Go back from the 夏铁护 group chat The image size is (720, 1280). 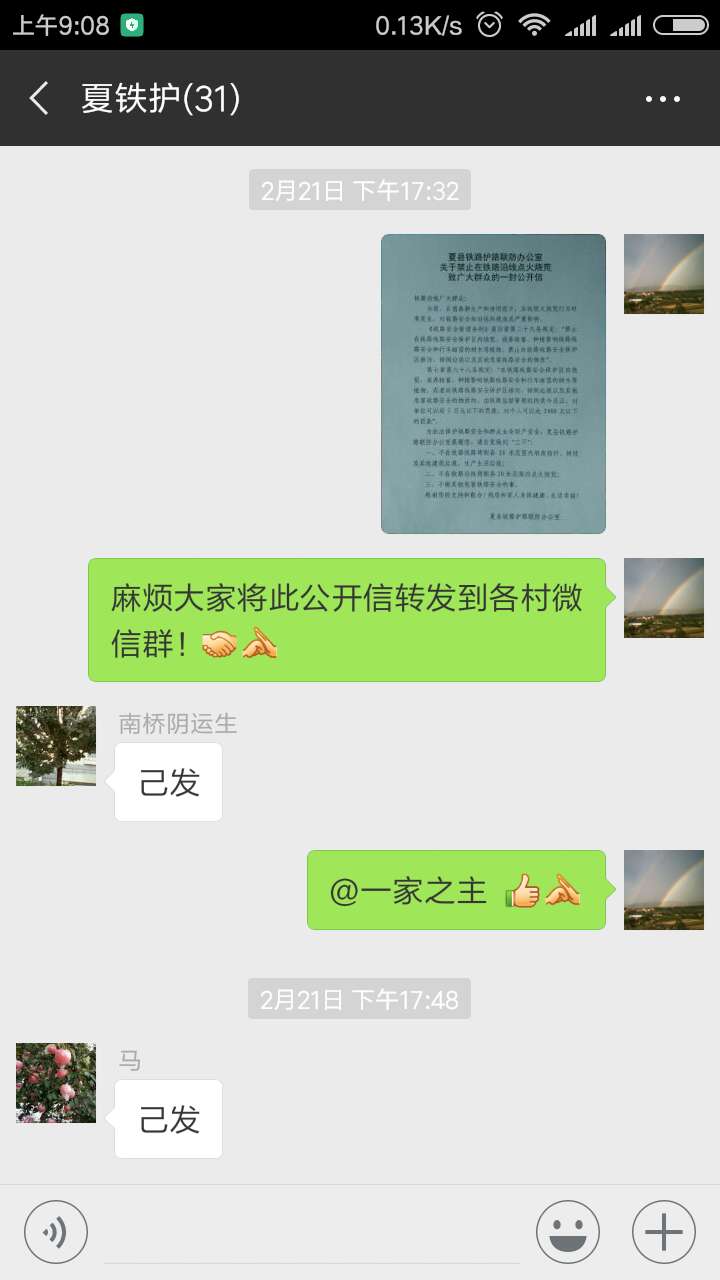[x=39, y=98]
